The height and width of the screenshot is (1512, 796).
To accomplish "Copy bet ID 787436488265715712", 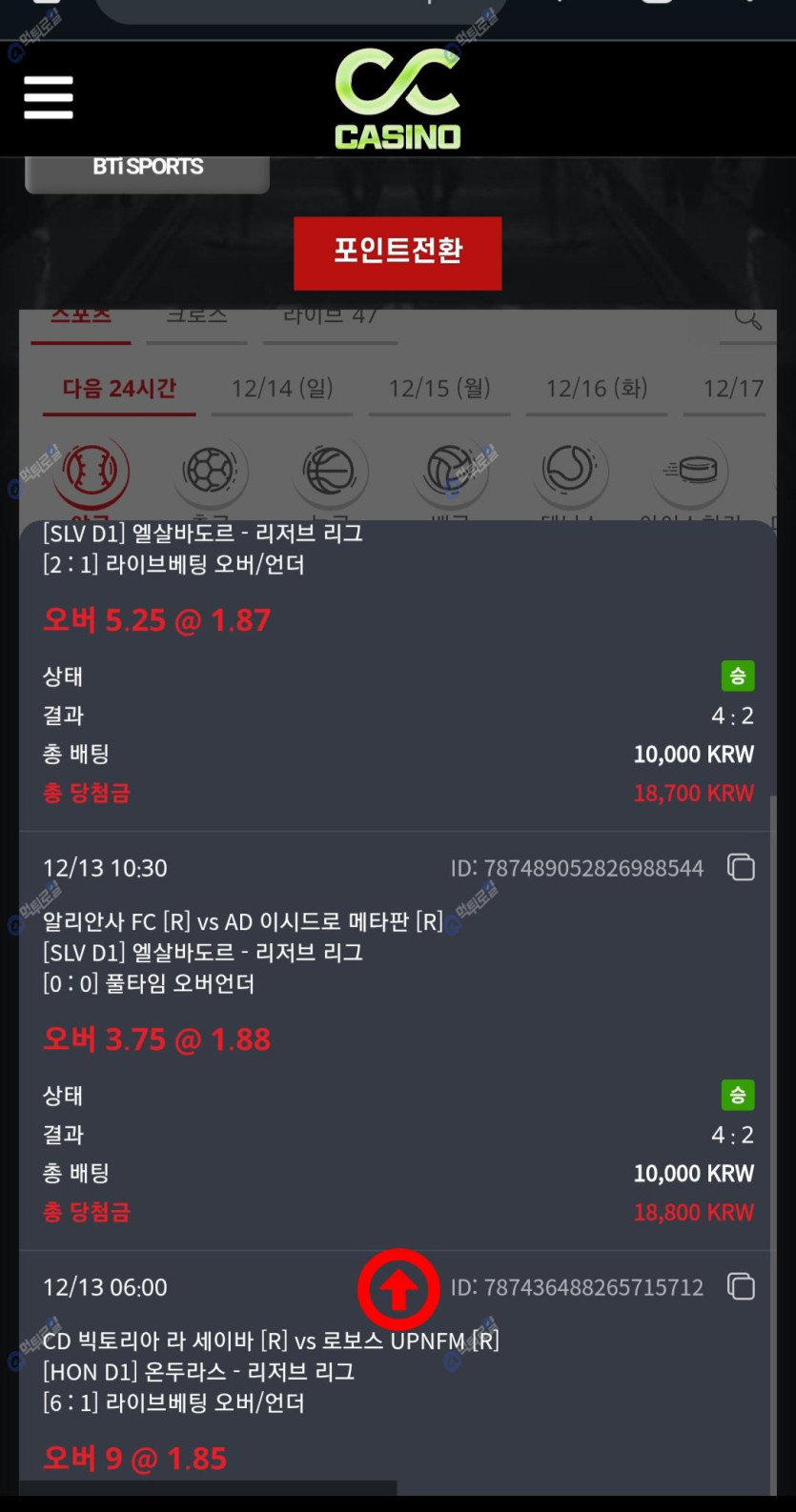I will 741,1287.
